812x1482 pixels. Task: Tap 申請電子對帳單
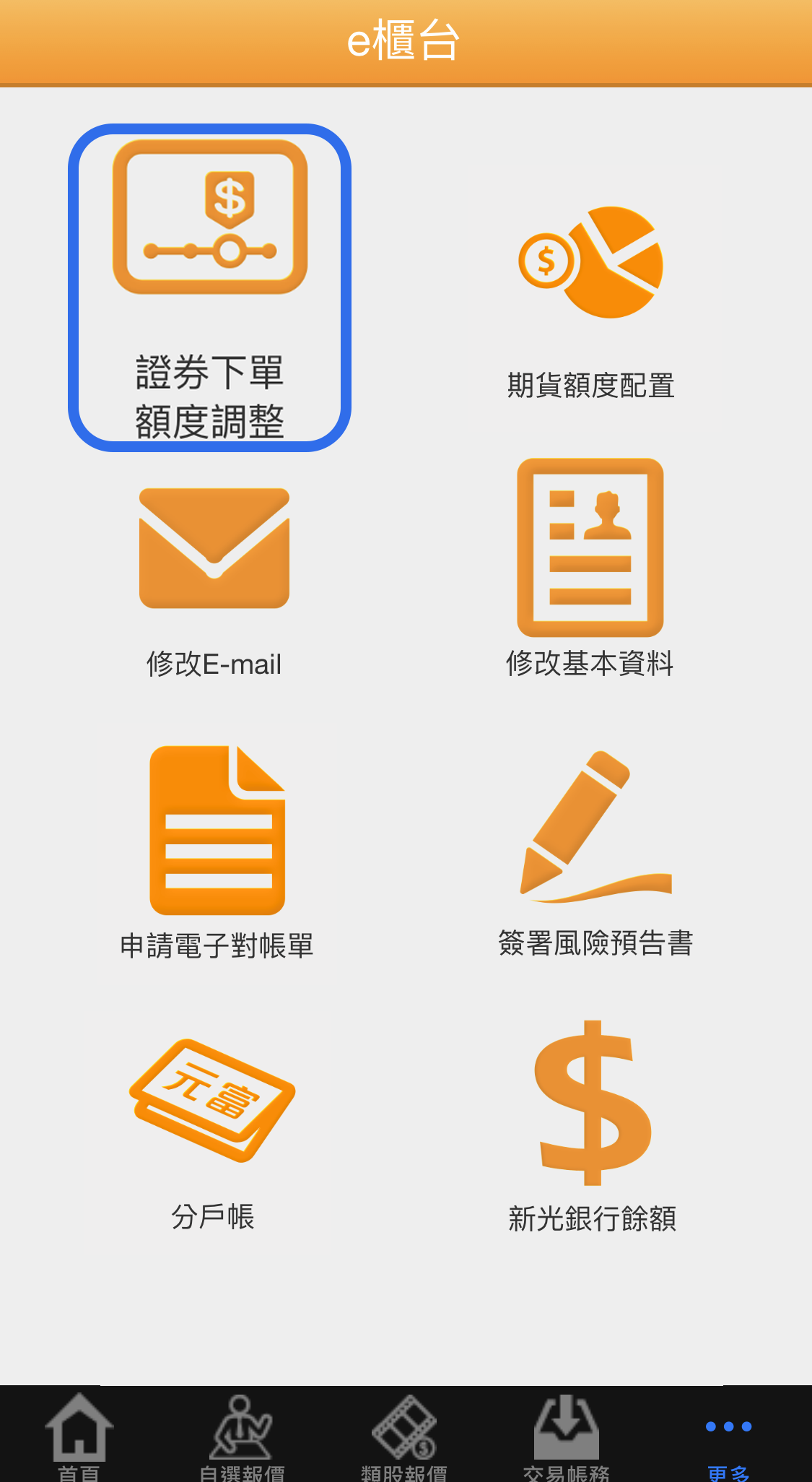click(217, 854)
